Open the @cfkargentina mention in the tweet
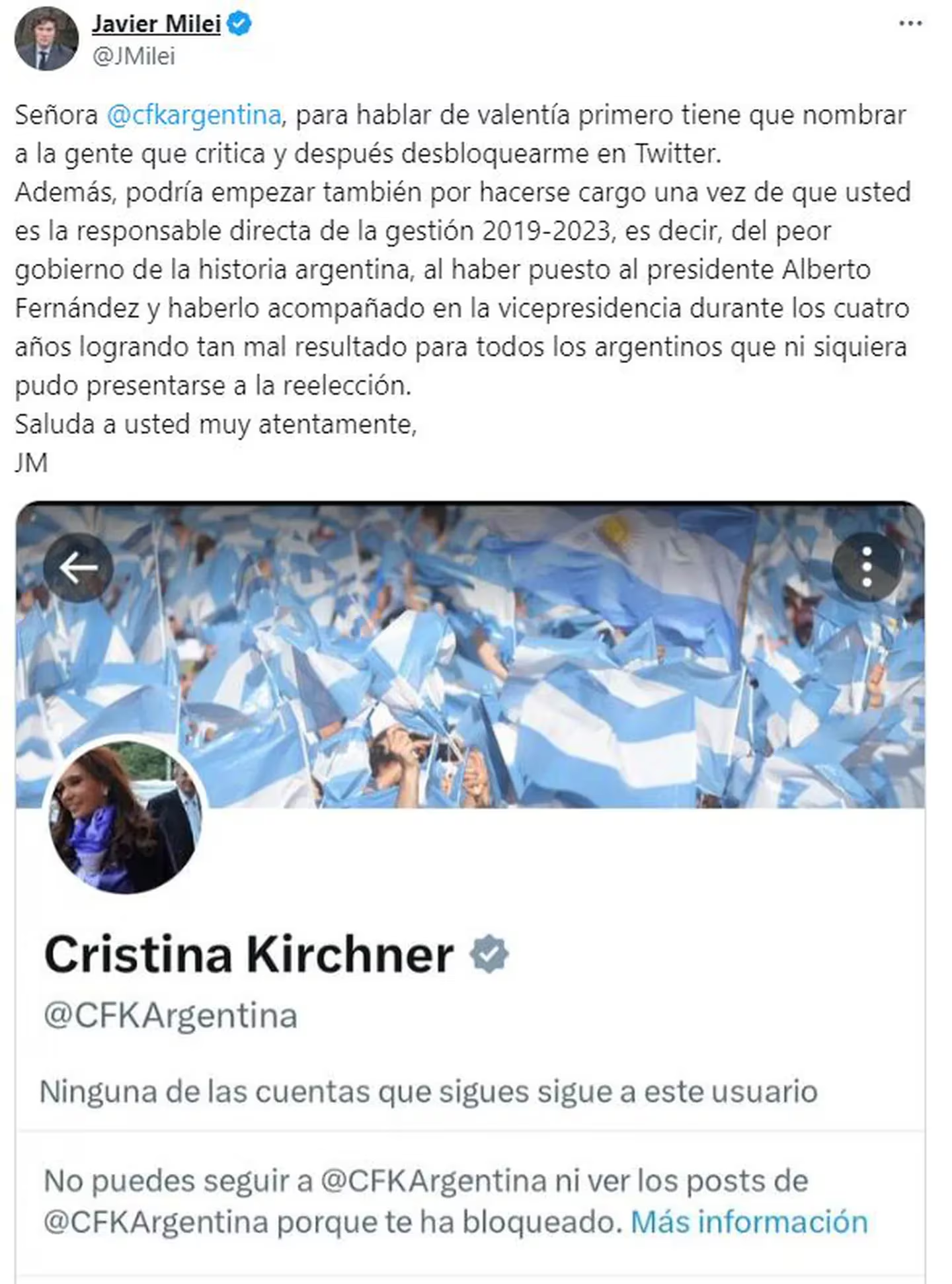This screenshot has width=952, height=1284. coord(194,115)
